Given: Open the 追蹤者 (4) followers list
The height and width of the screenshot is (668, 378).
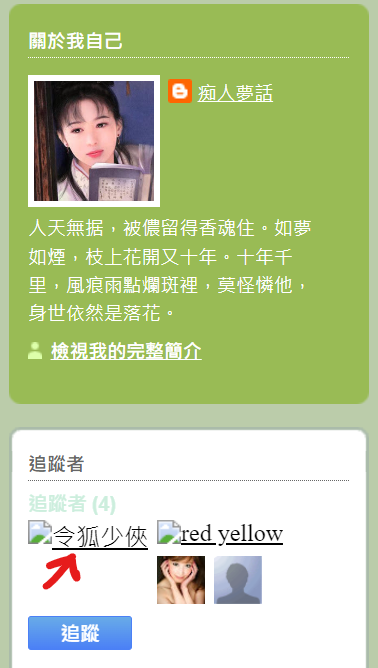Looking at the screenshot, I should click(x=72, y=504).
